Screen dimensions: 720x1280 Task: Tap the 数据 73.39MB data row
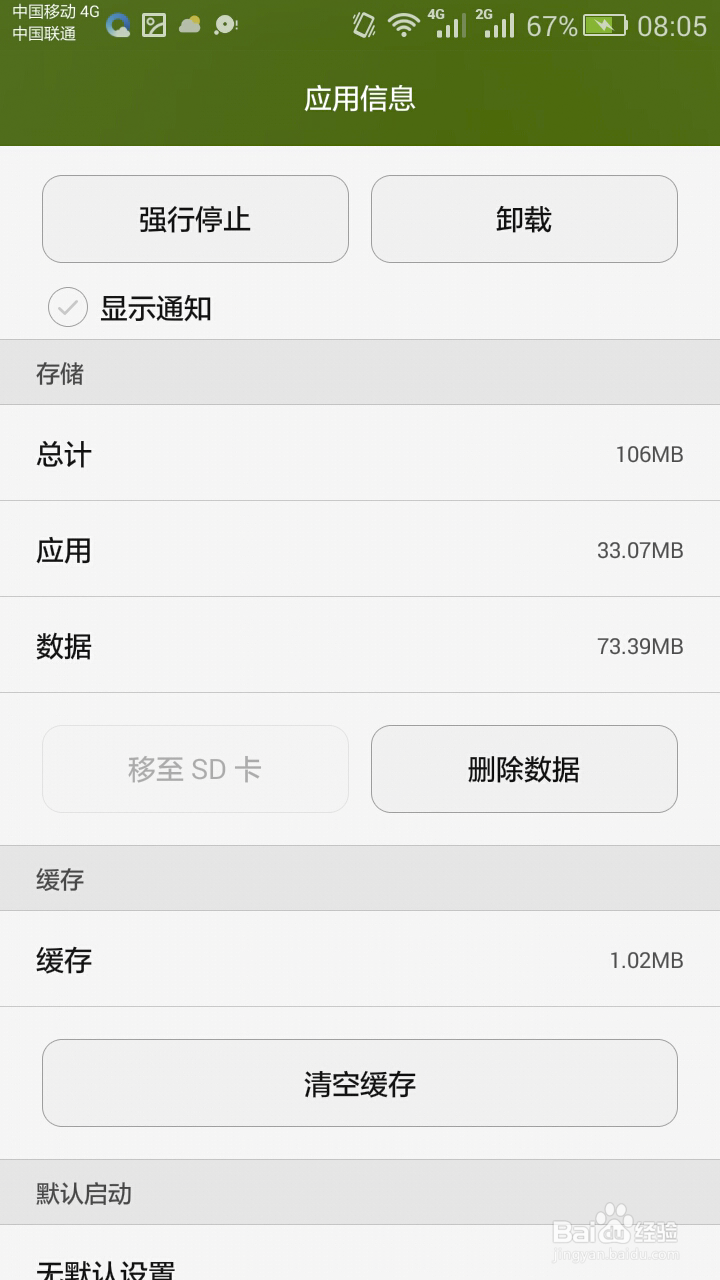360,645
